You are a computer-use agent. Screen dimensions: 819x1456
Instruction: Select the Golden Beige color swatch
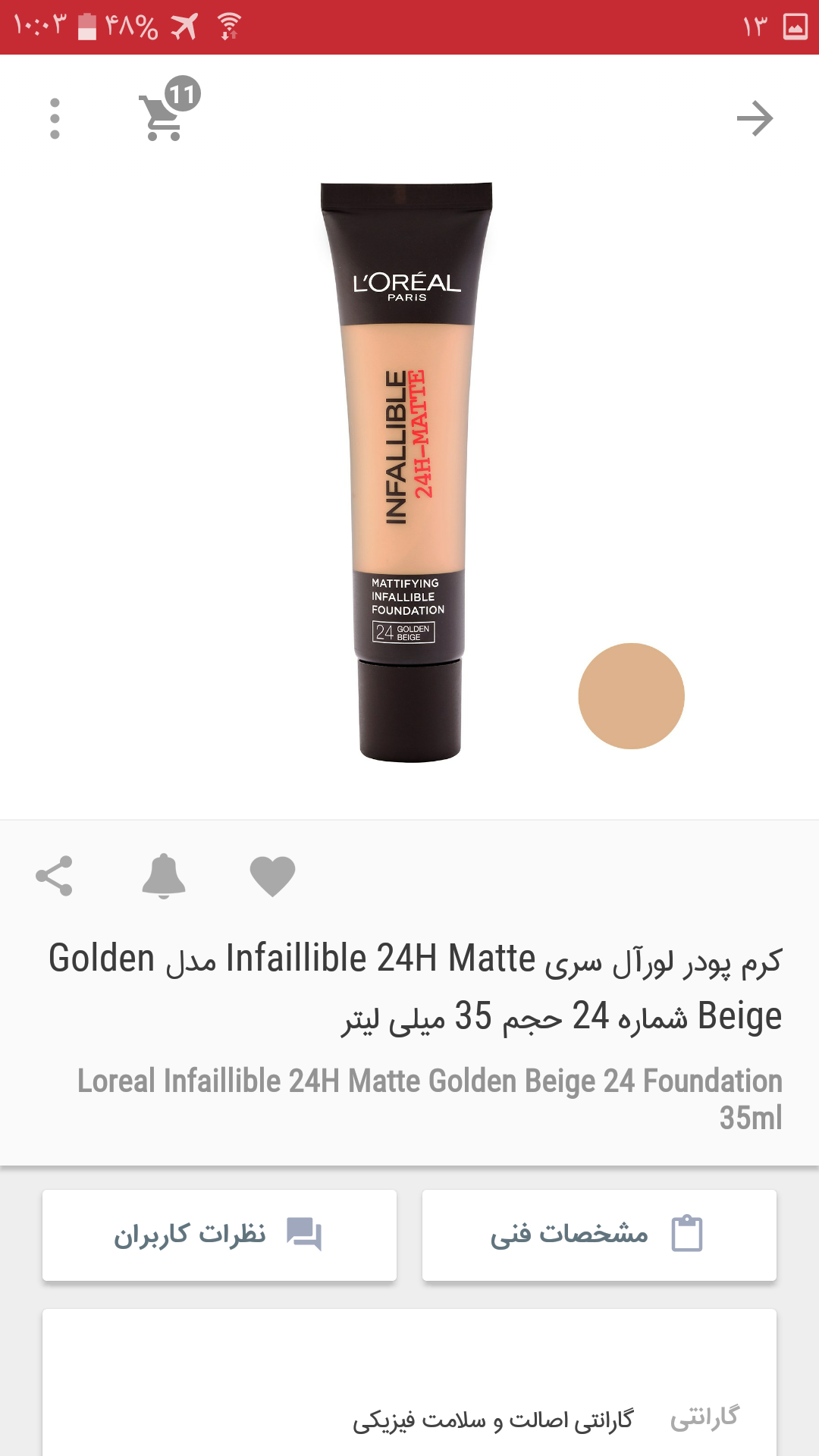coord(631,696)
